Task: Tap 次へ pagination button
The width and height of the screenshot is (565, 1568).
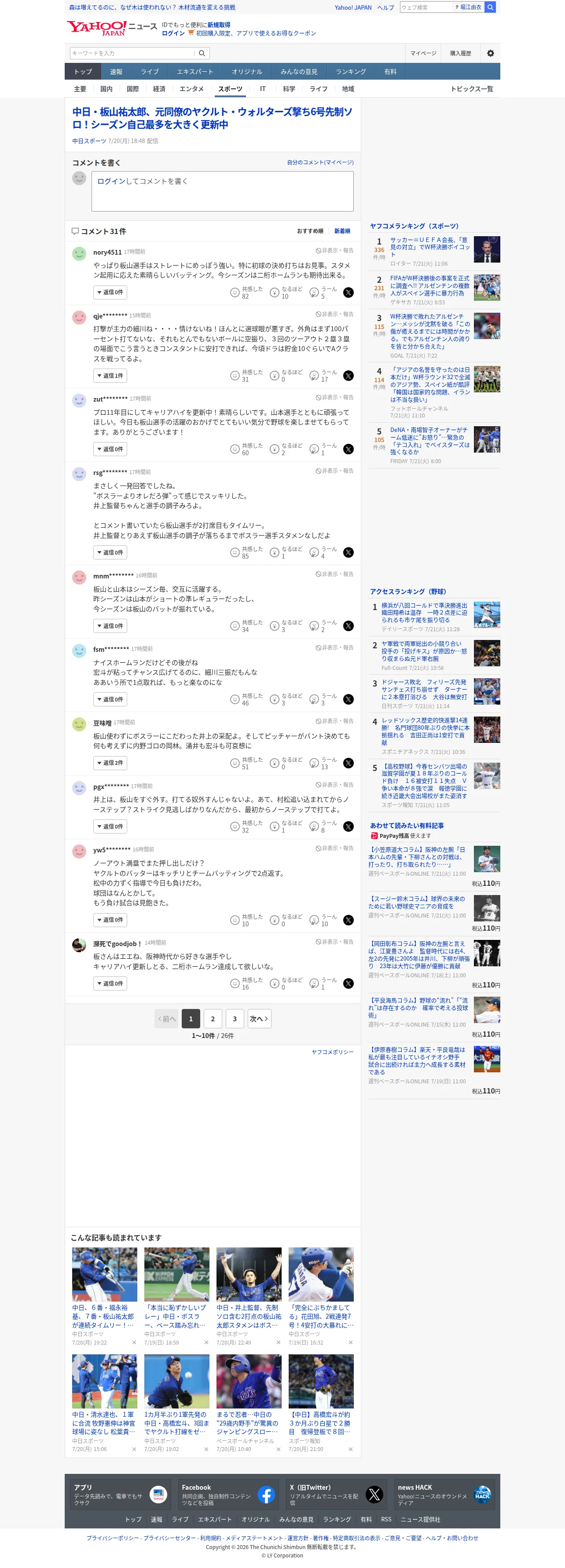Action: coord(259,1018)
